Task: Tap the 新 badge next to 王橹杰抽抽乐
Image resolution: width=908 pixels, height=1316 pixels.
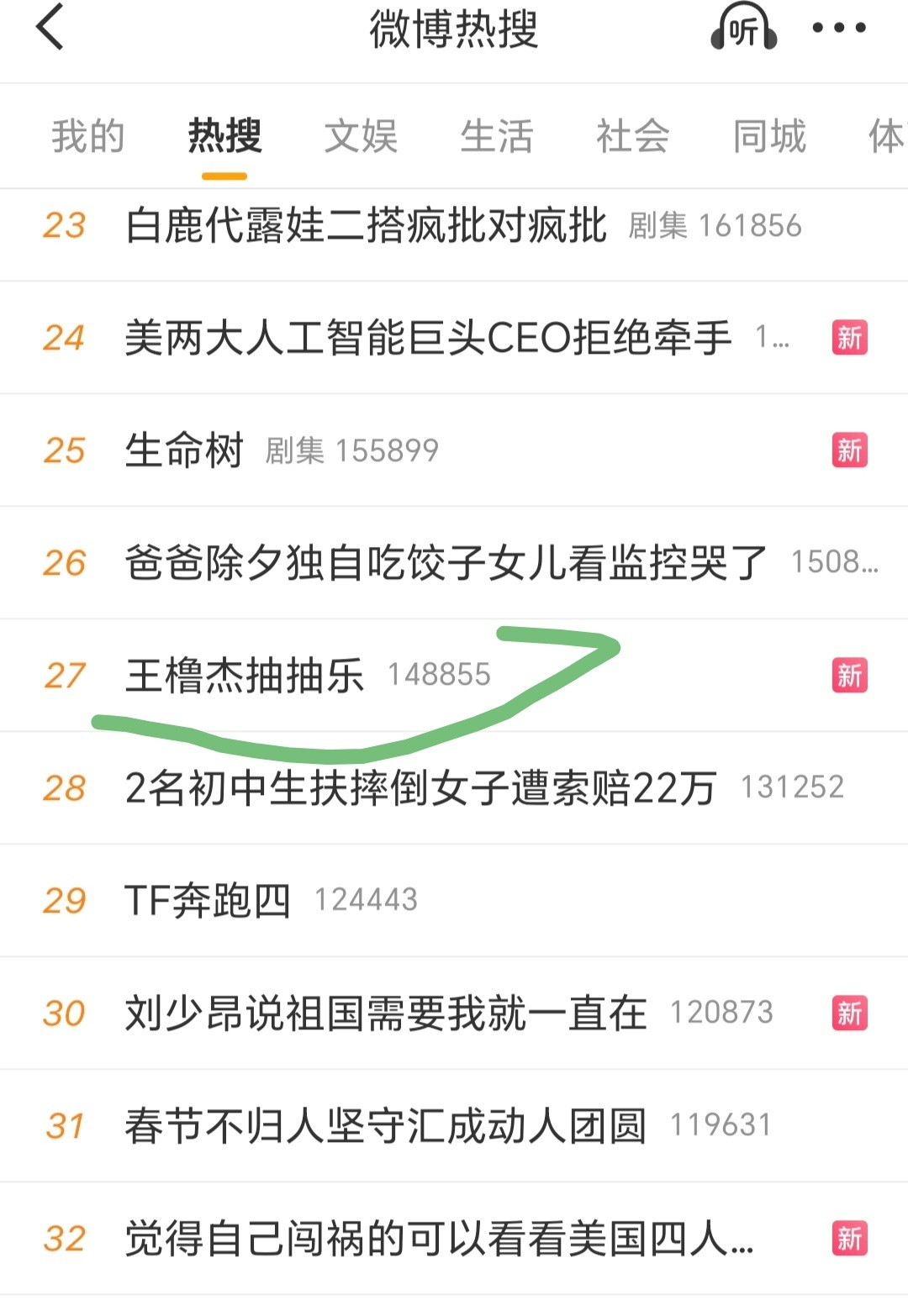Action: point(851,674)
